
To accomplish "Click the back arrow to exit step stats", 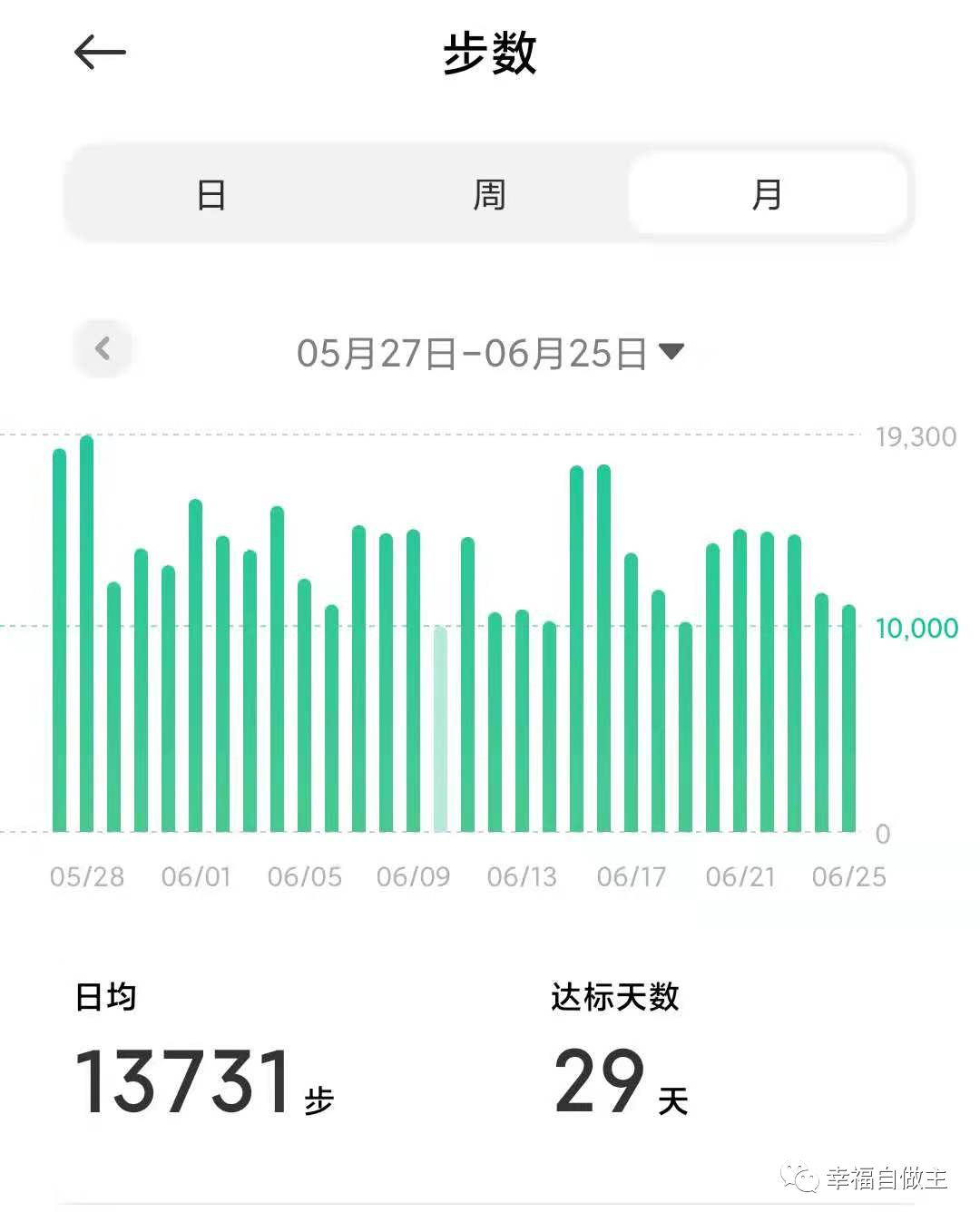I will [100, 52].
